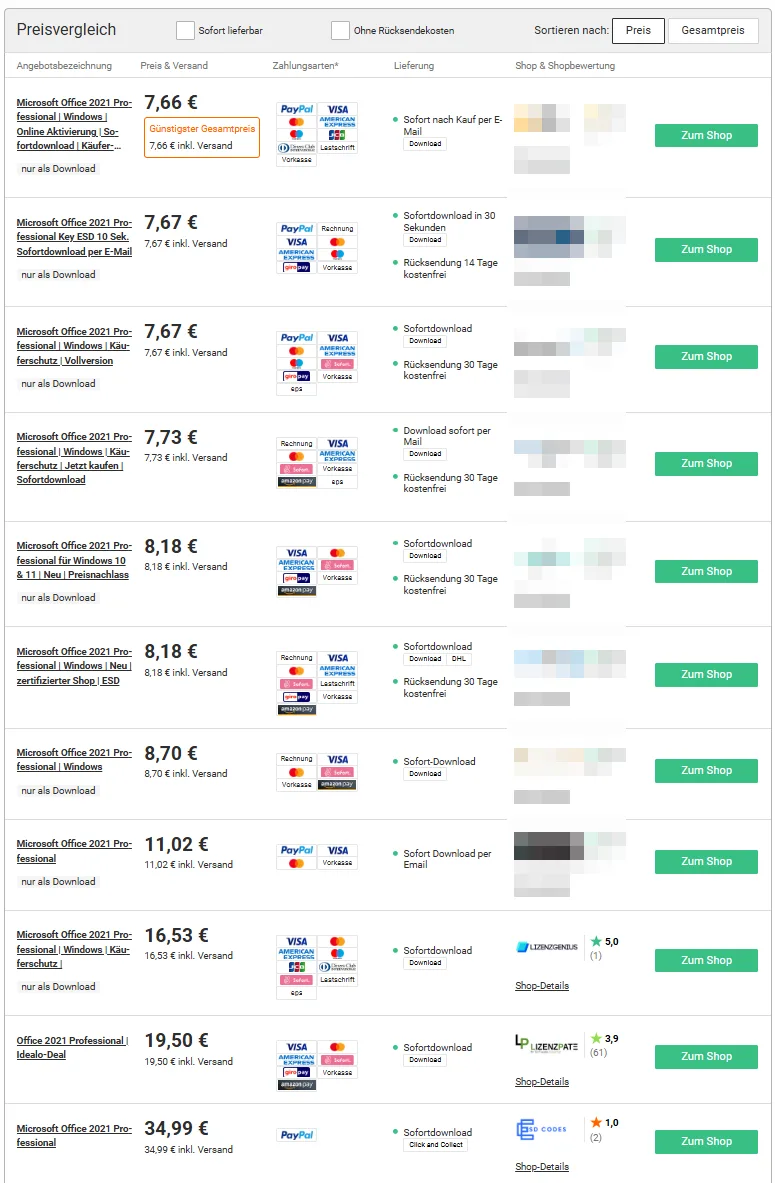
Task: Check the Ohne Rücksendekosten filter
Action: click(x=340, y=31)
